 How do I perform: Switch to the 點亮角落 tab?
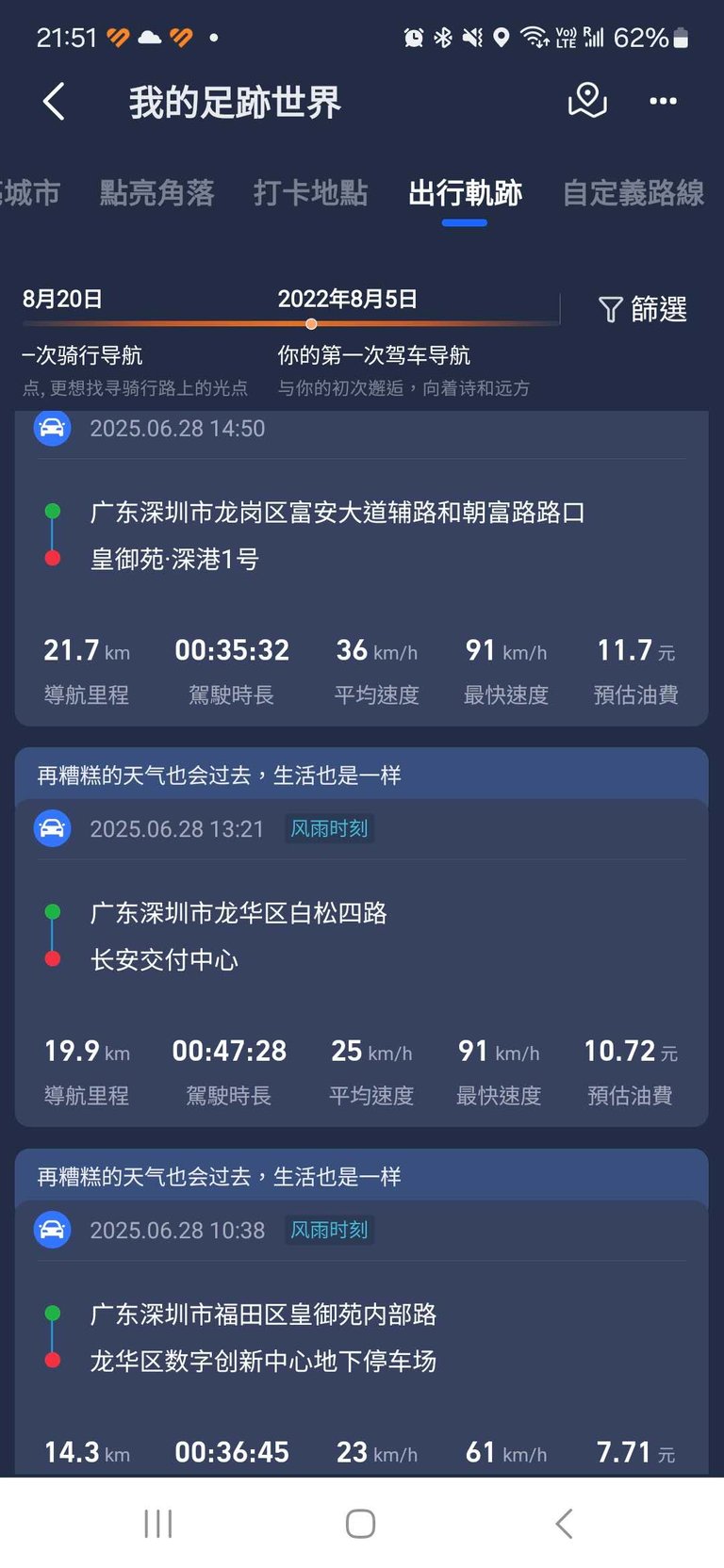(x=157, y=193)
